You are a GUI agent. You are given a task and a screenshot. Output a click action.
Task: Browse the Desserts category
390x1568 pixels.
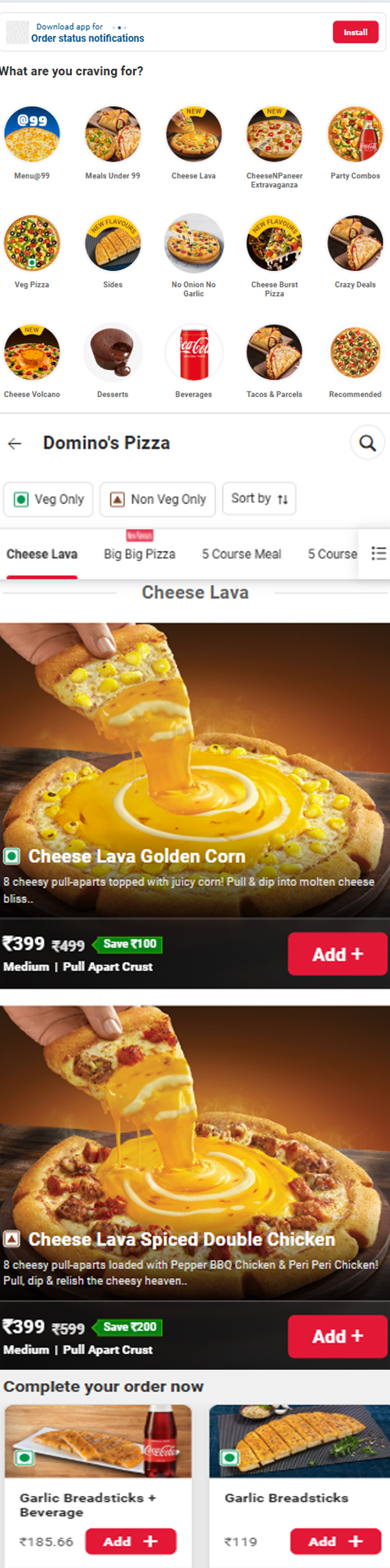113,353
